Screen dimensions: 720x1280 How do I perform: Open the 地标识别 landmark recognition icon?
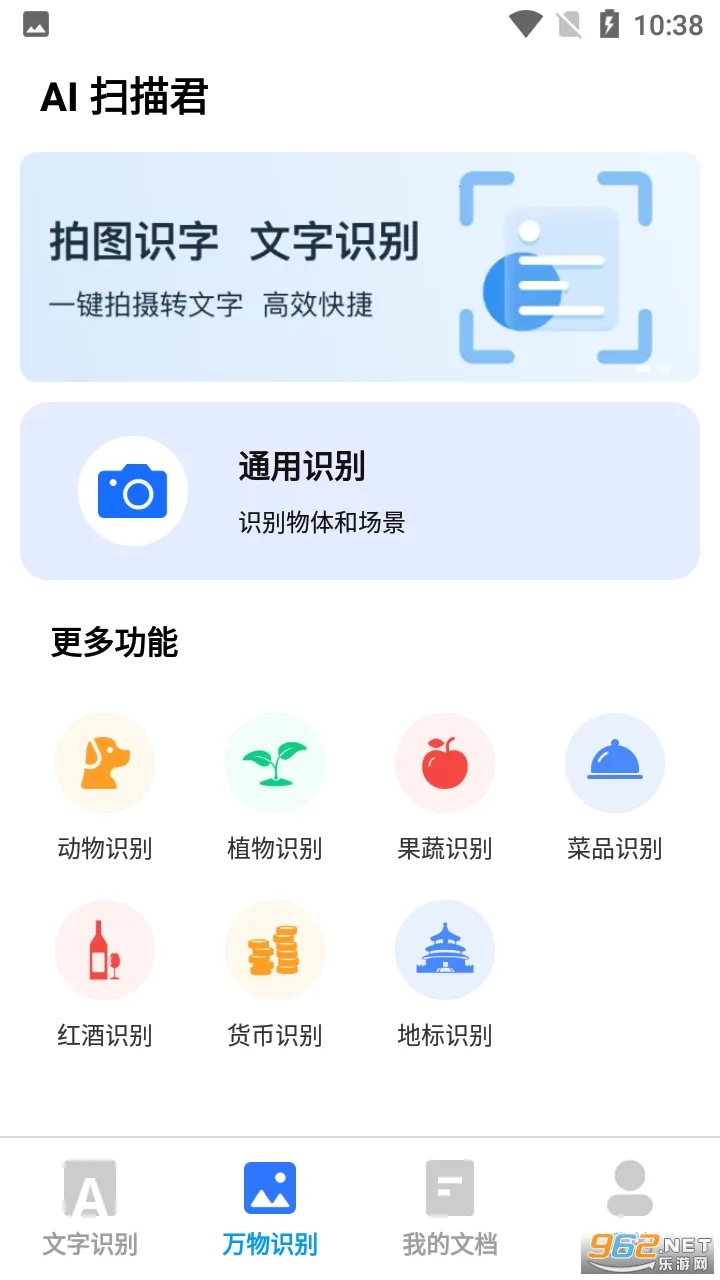point(445,949)
